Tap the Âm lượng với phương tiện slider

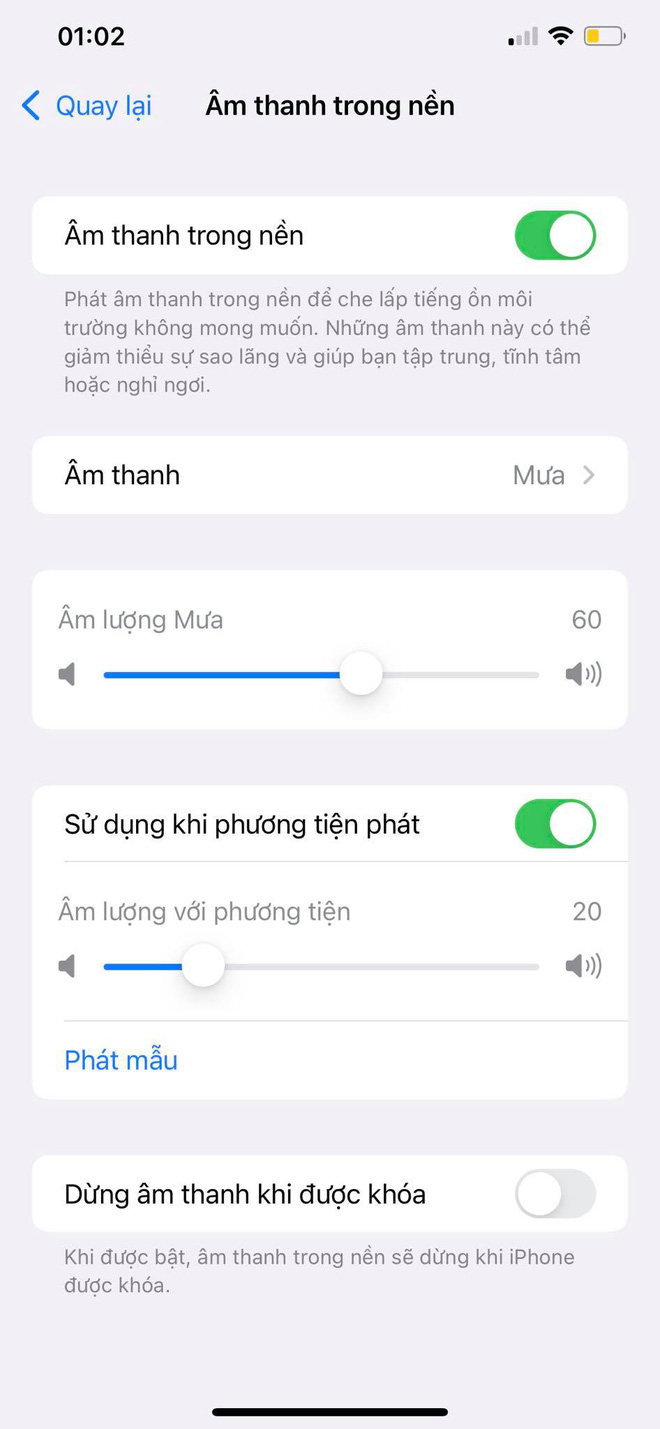click(204, 966)
